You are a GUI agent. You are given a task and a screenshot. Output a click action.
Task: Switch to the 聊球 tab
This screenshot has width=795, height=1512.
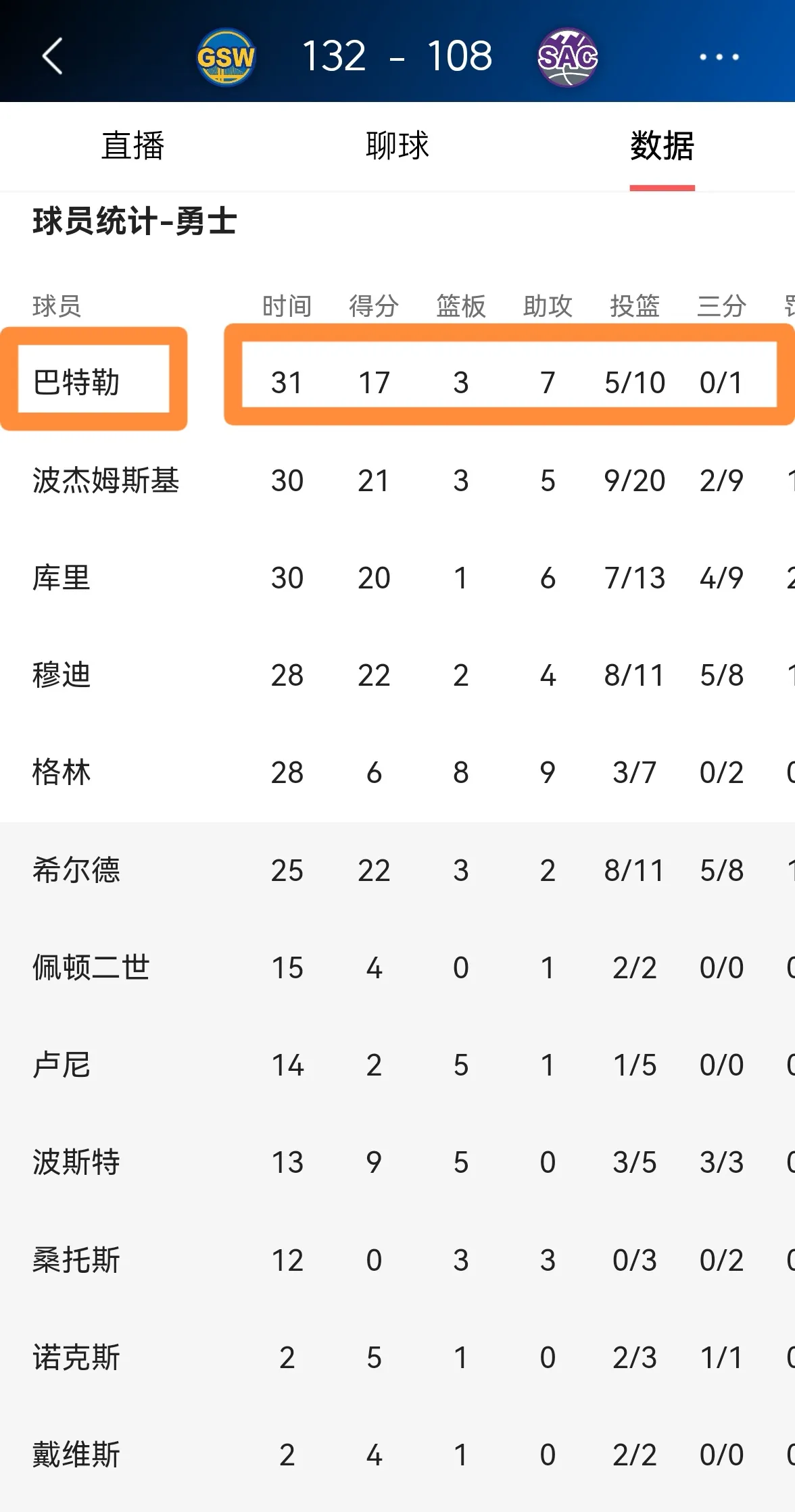pyautogui.click(x=397, y=146)
